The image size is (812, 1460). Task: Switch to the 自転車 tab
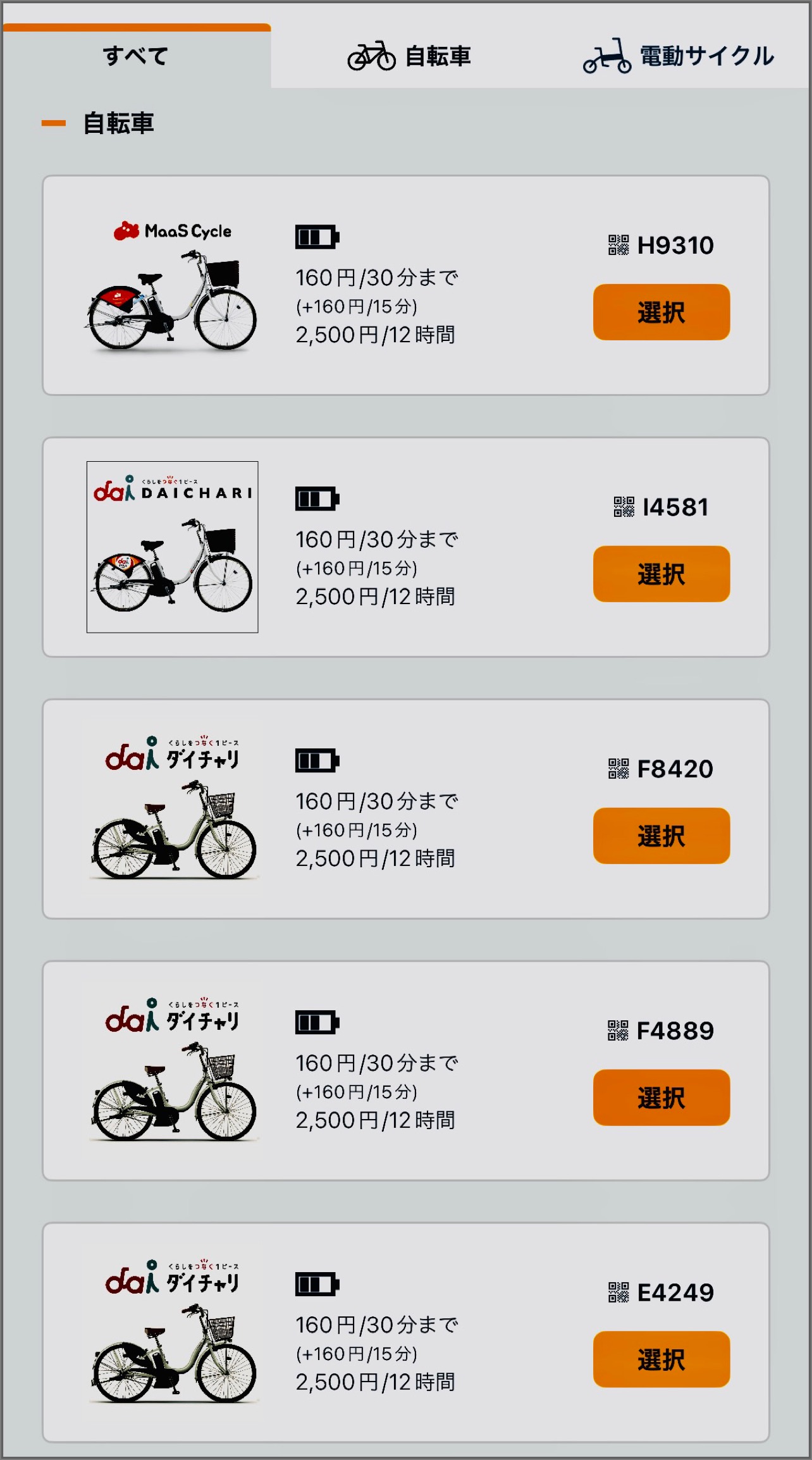click(x=409, y=56)
